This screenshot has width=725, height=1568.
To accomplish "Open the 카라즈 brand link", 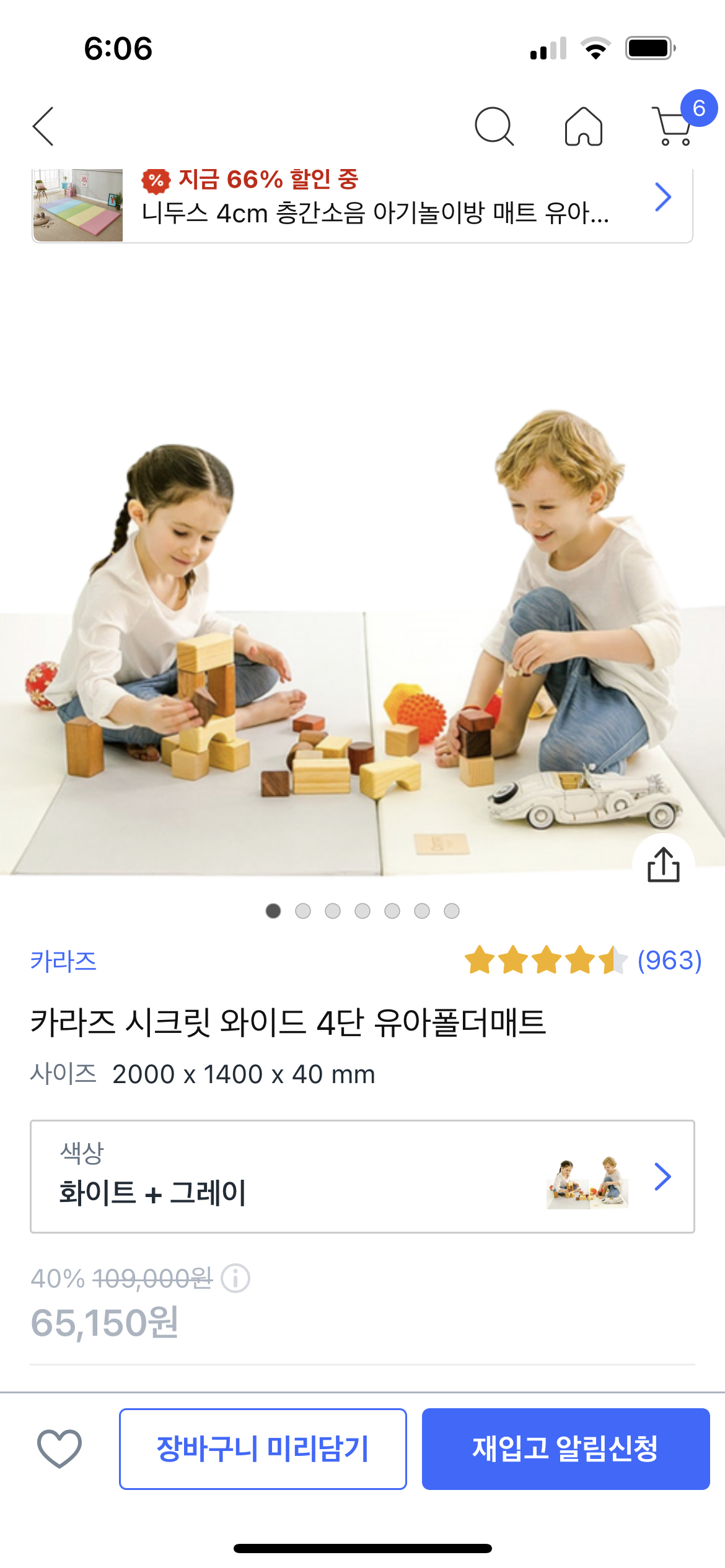I will (x=64, y=961).
